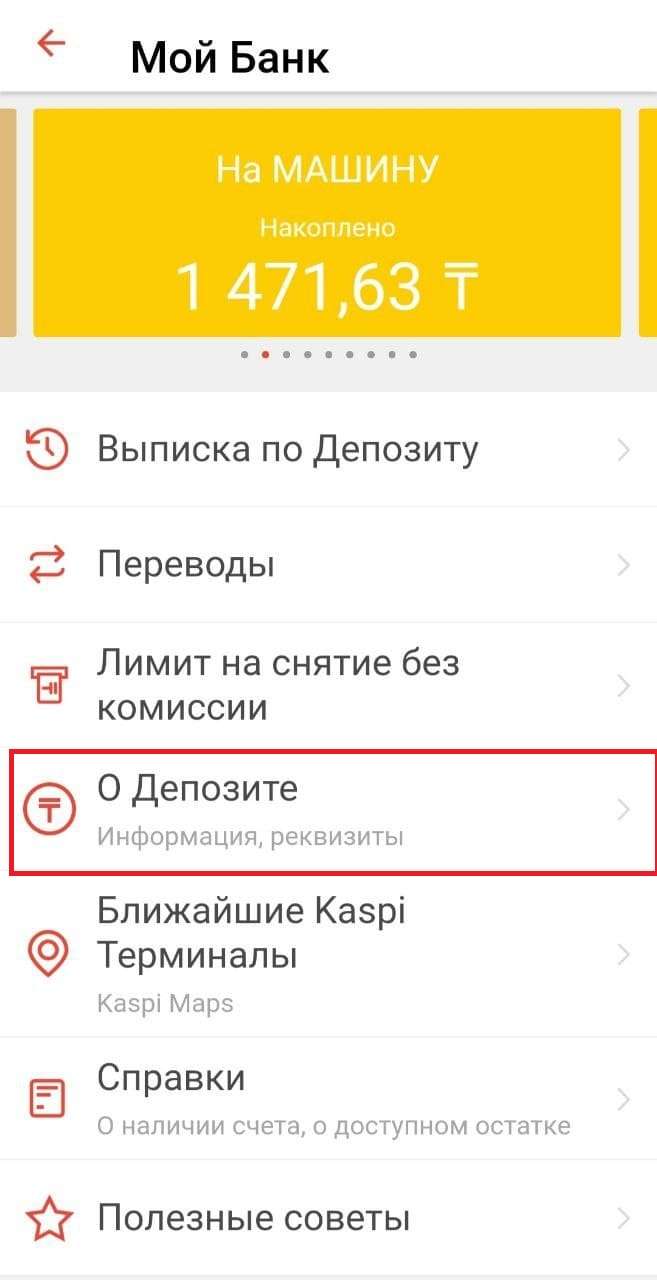Open Ближайшие Kaspi Терминалы map
Image resolution: width=657 pixels, height=1280 pixels.
328,954
